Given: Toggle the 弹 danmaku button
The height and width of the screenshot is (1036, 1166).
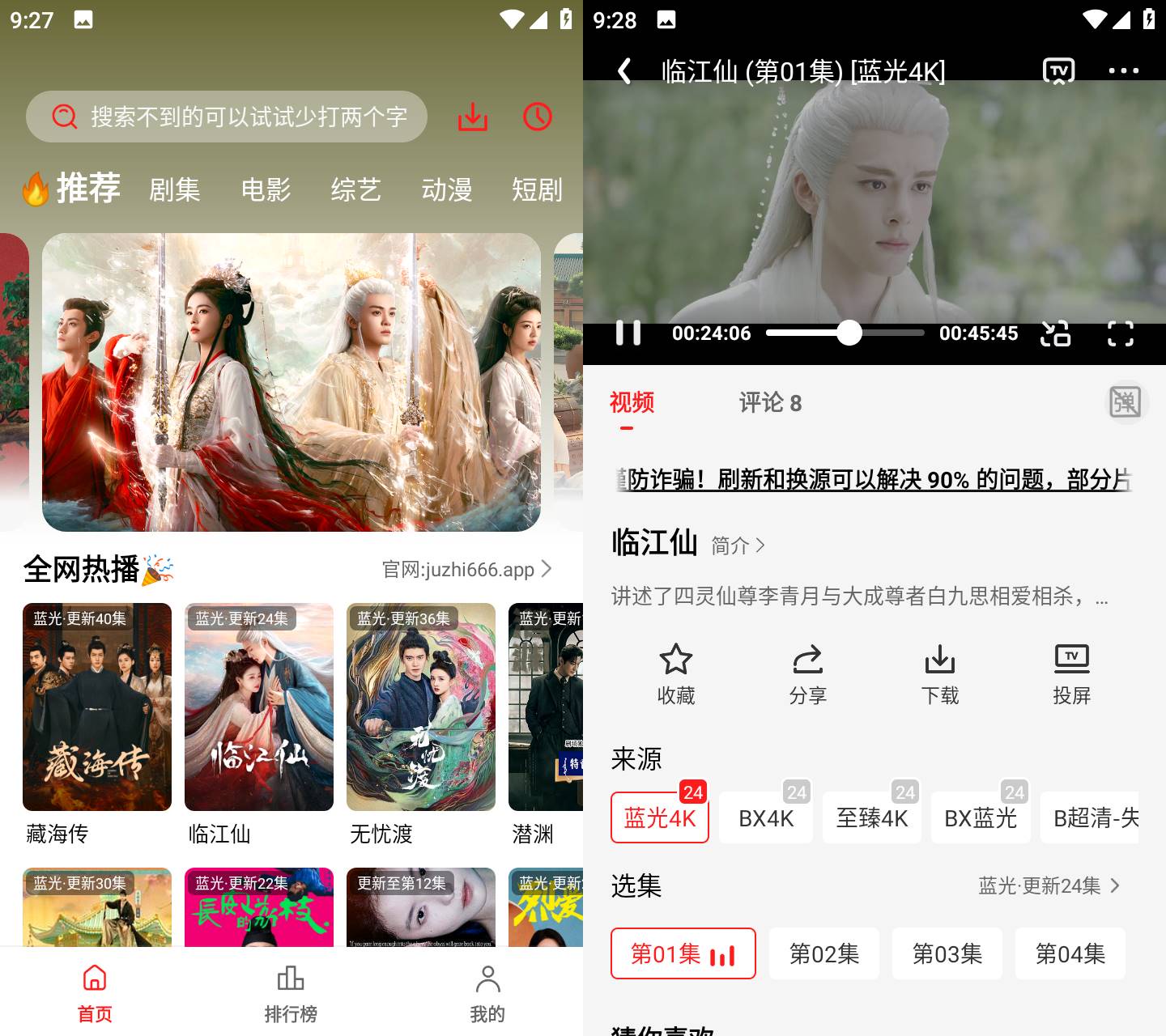Looking at the screenshot, I should pyautogui.click(x=1126, y=402).
